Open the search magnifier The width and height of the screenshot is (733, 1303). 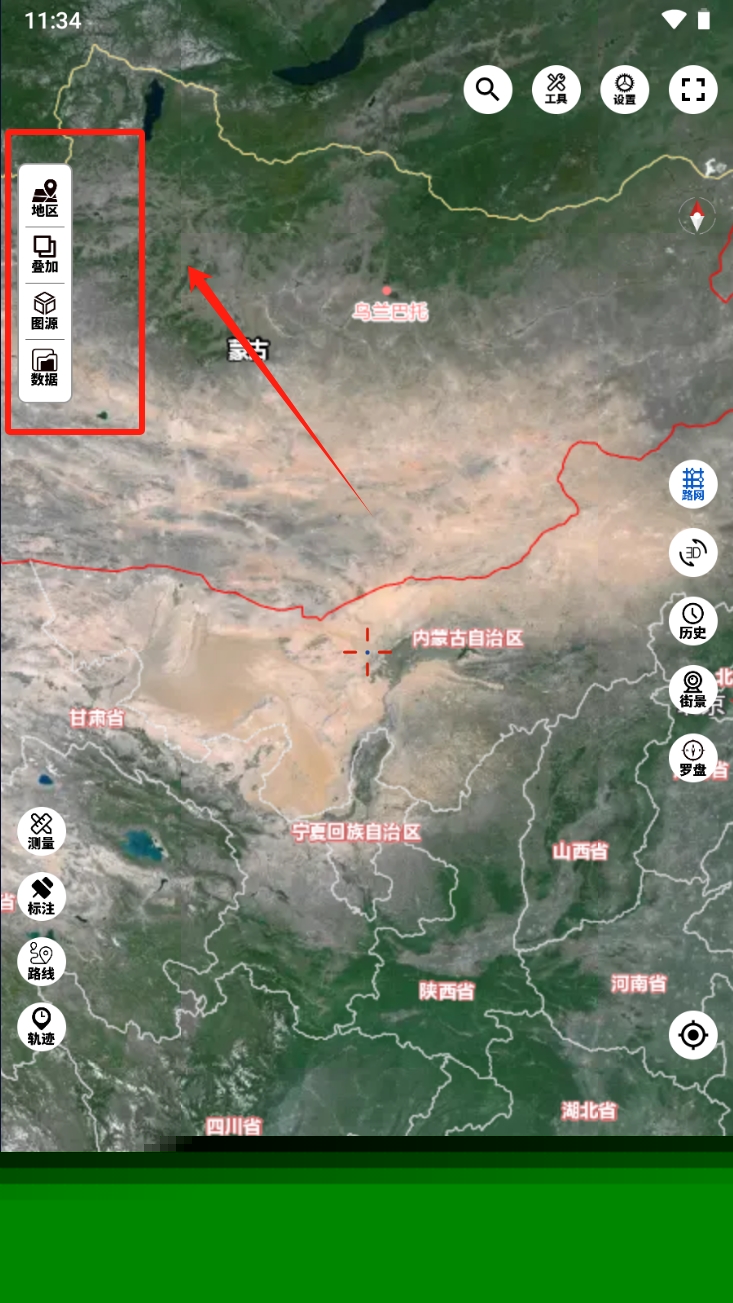(x=488, y=90)
